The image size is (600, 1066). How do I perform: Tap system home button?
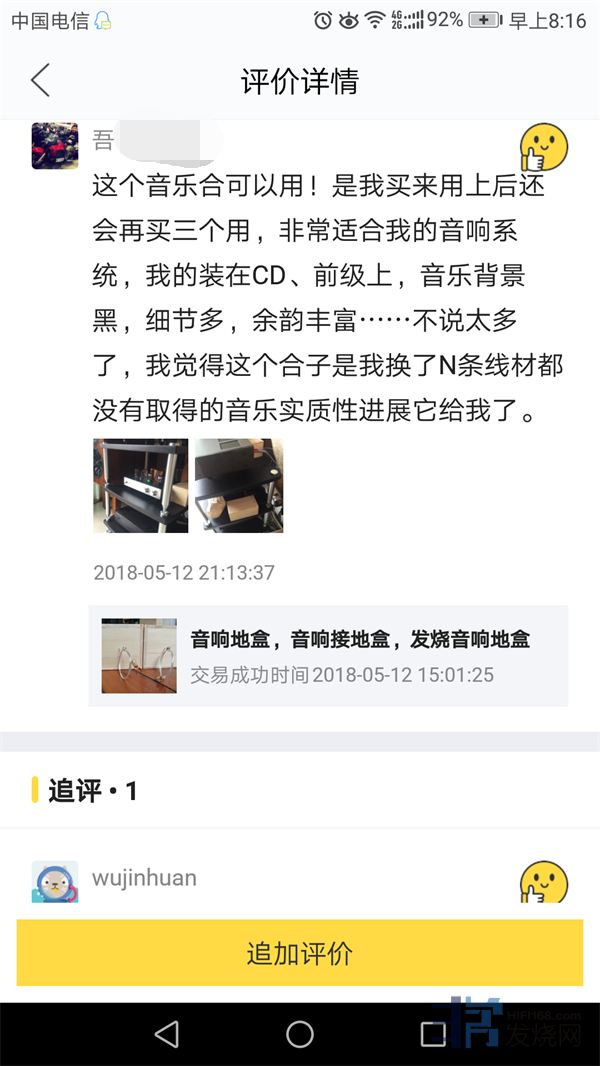coord(300,1034)
